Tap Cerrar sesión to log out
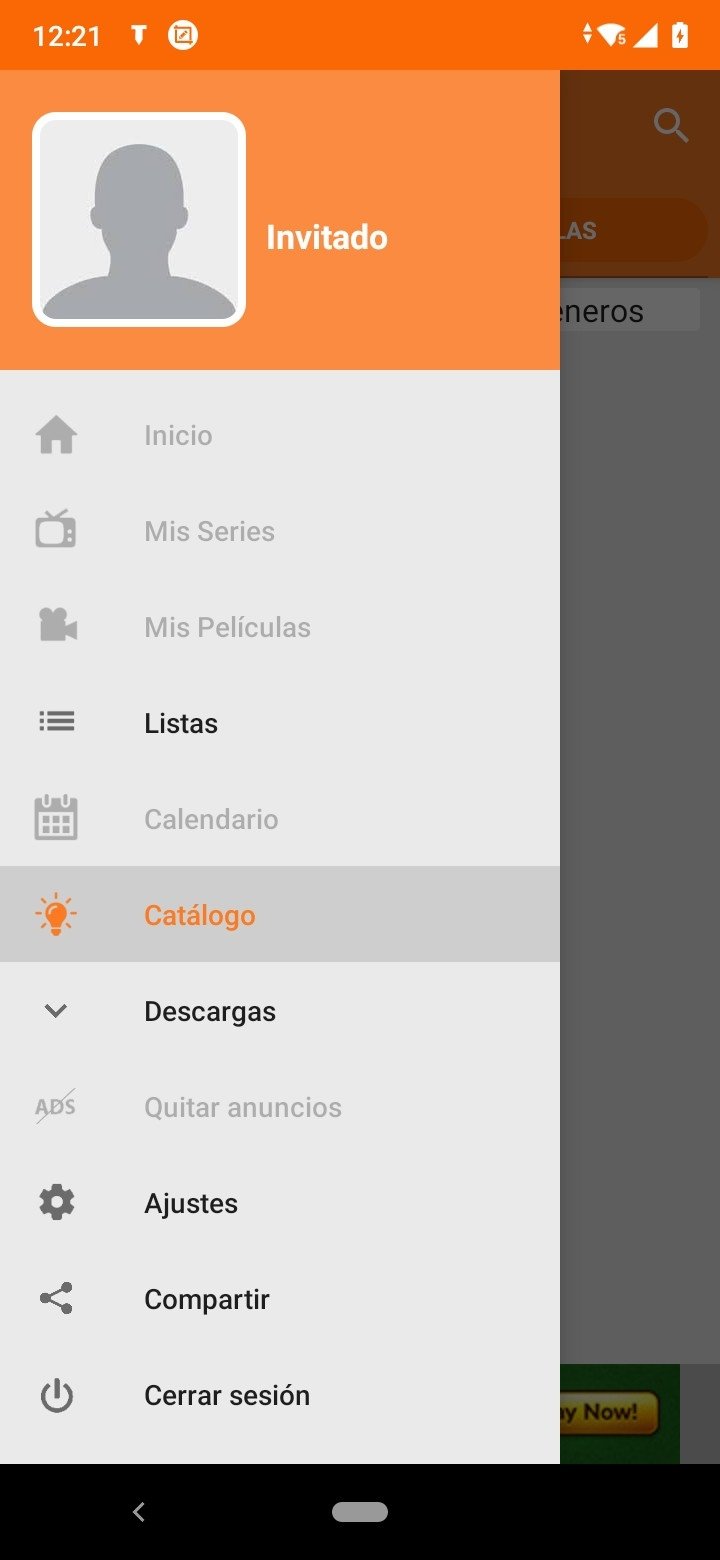720x1560 pixels. pos(227,1395)
